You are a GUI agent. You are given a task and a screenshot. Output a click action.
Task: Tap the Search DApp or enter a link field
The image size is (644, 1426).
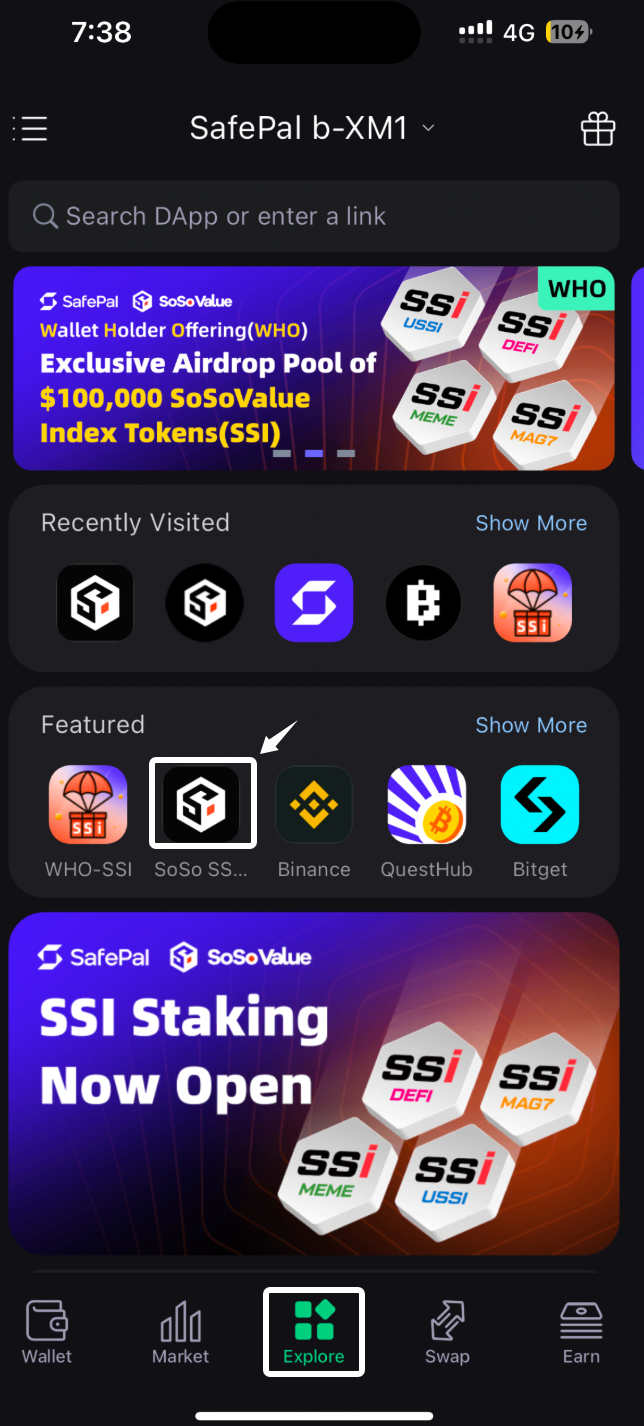tap(313, 216)
